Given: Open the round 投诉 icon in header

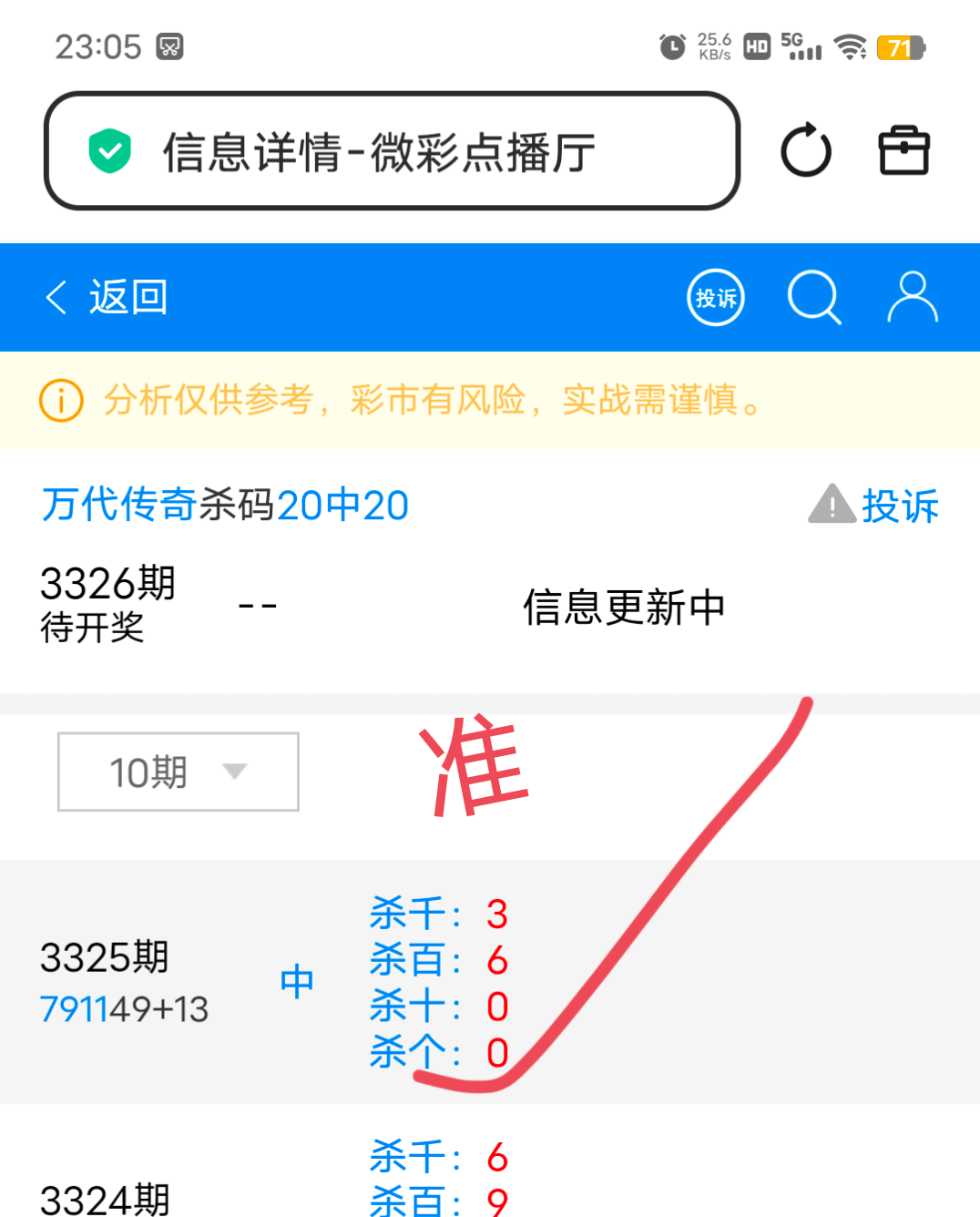Looking at the screenshot, I should coord(716,298).
